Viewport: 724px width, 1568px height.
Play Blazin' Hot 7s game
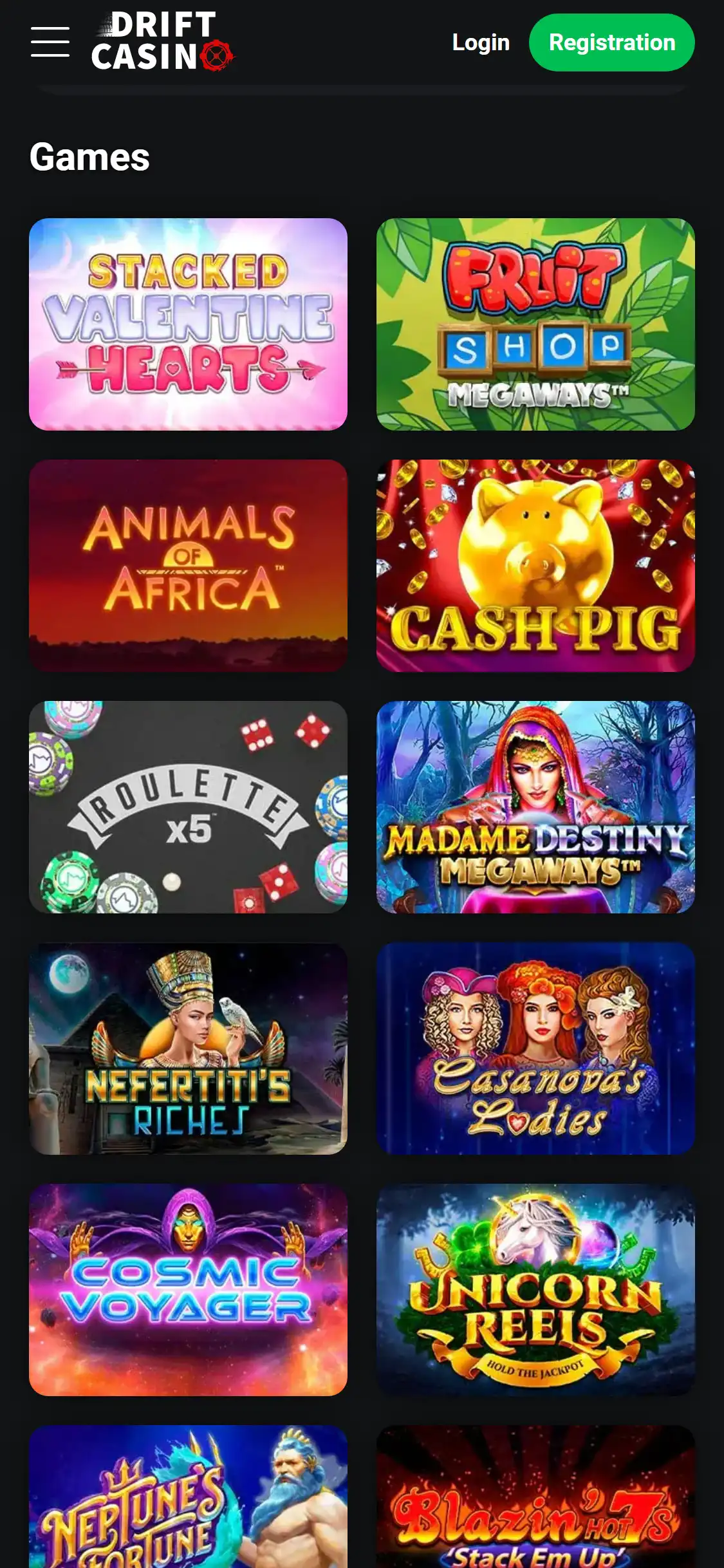pos(535,1500)
